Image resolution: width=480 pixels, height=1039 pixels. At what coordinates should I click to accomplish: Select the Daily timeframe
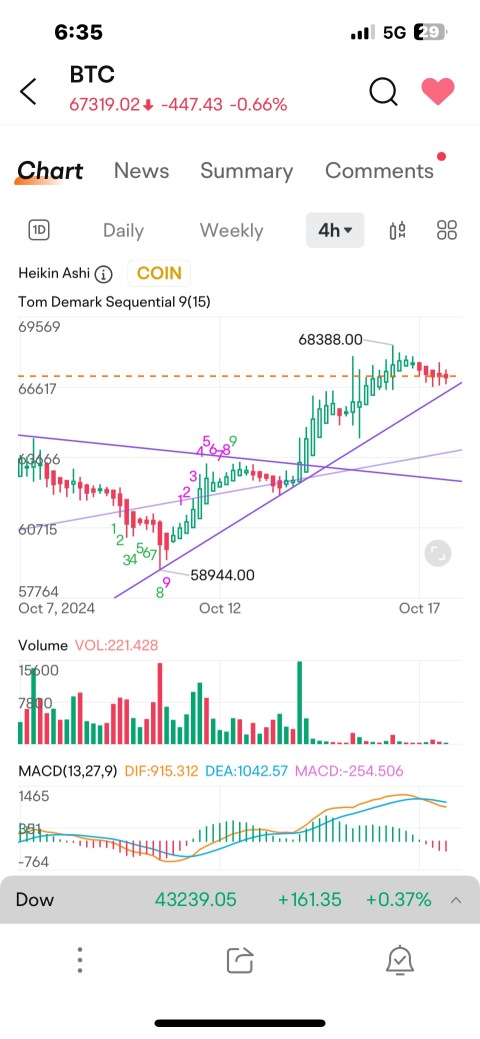click(x=123, y=231)
